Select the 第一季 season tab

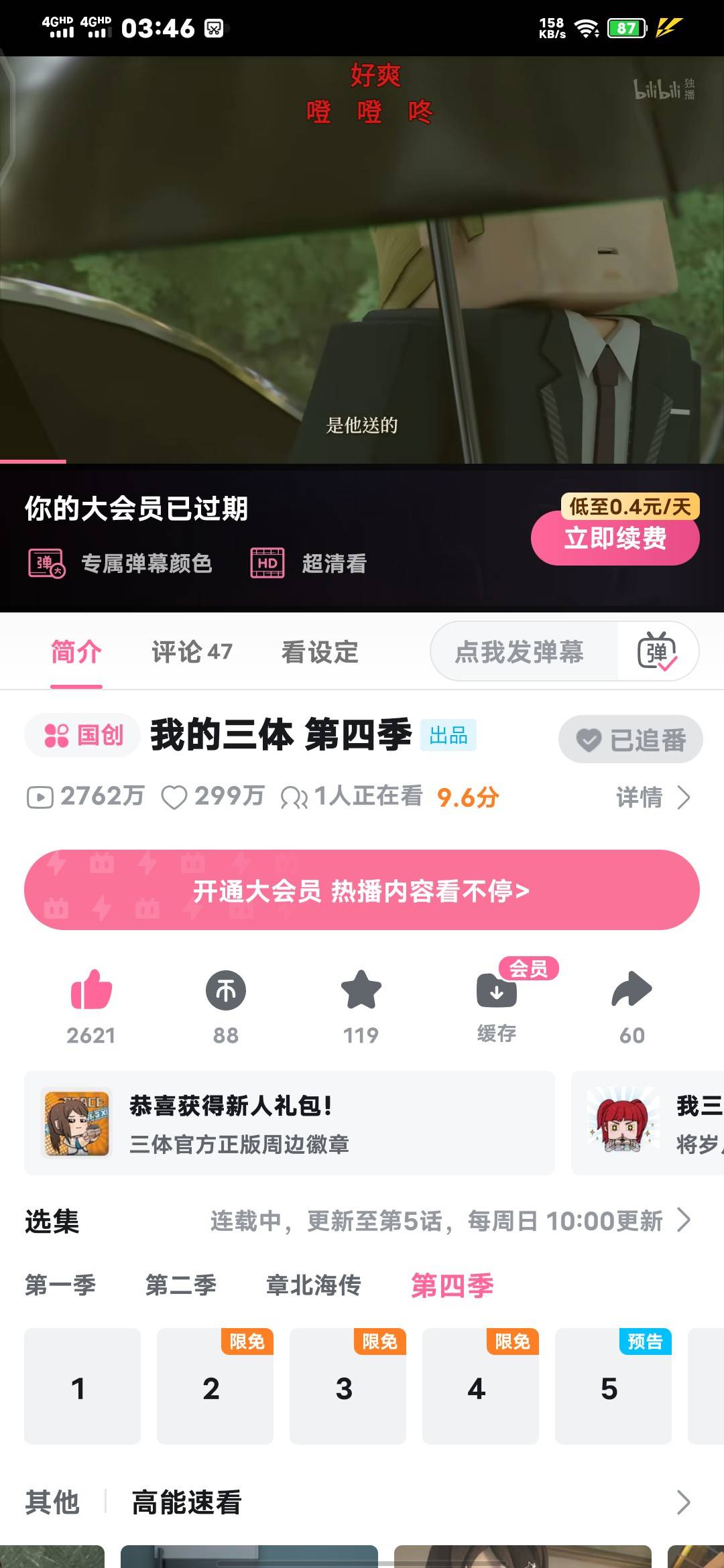tap(60, 1285)
